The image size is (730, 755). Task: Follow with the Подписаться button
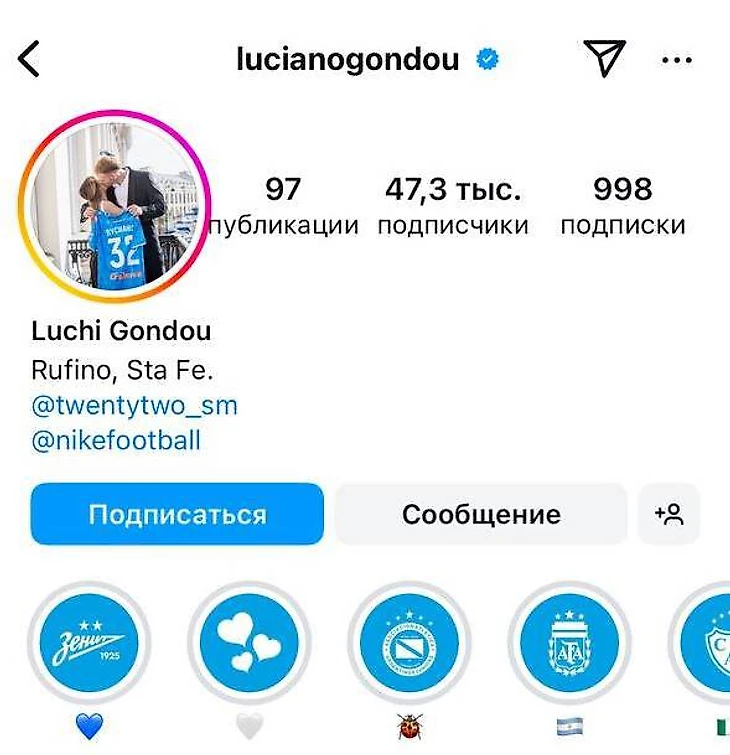(177, 514)
